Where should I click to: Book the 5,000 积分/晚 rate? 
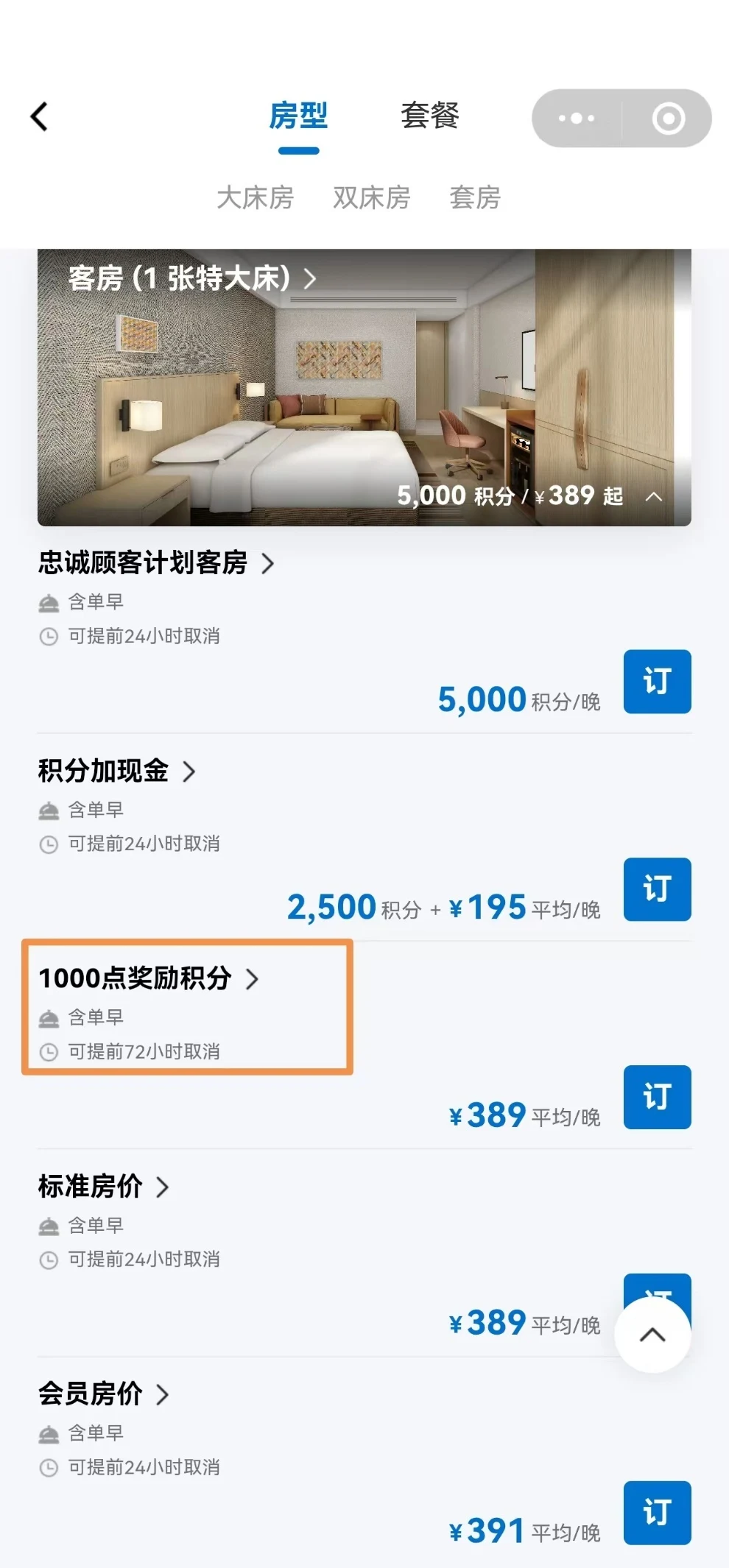[657, 682]
